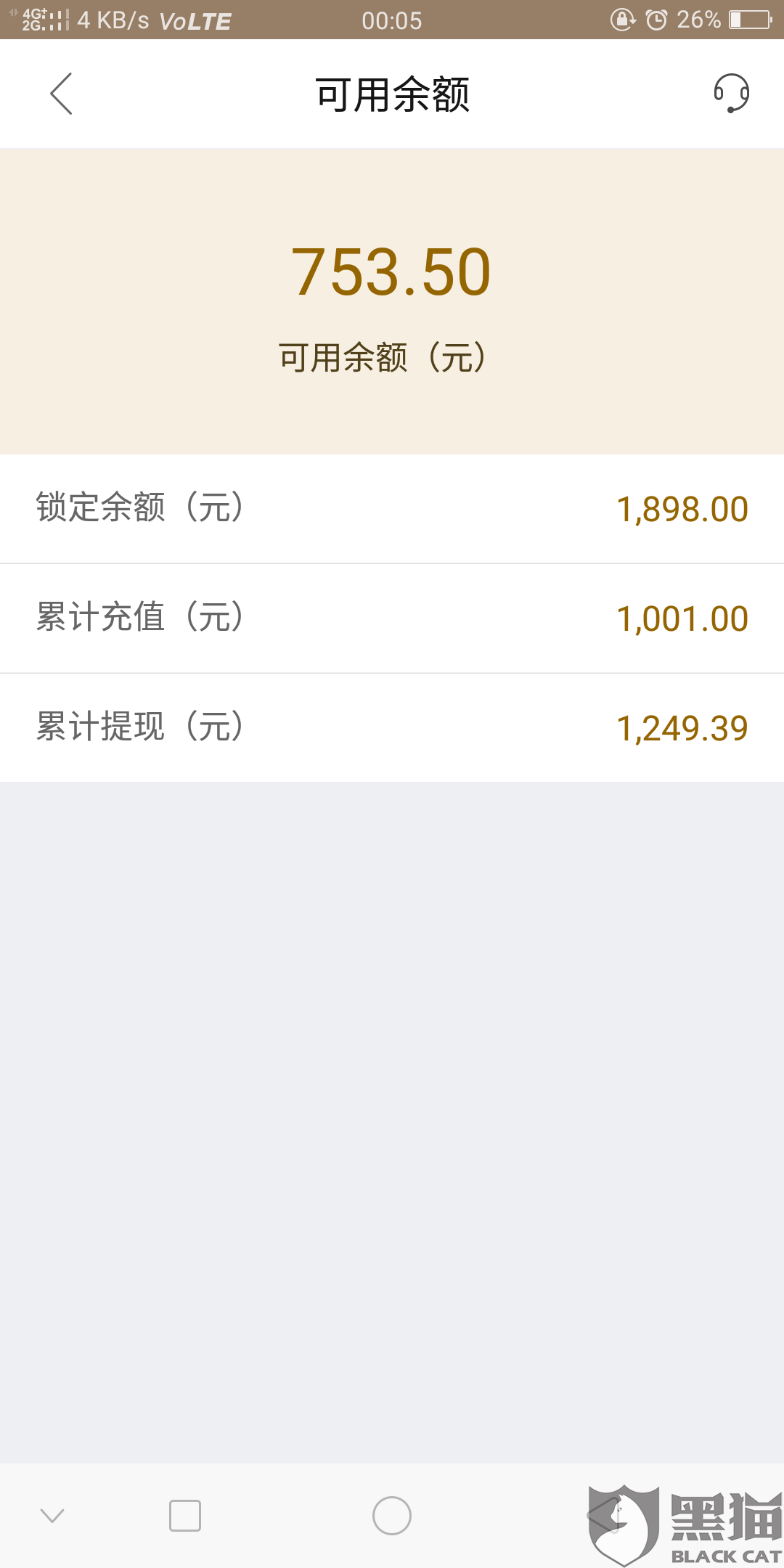
Task: Contact customer service via headset icon
Action: [731, 94]
